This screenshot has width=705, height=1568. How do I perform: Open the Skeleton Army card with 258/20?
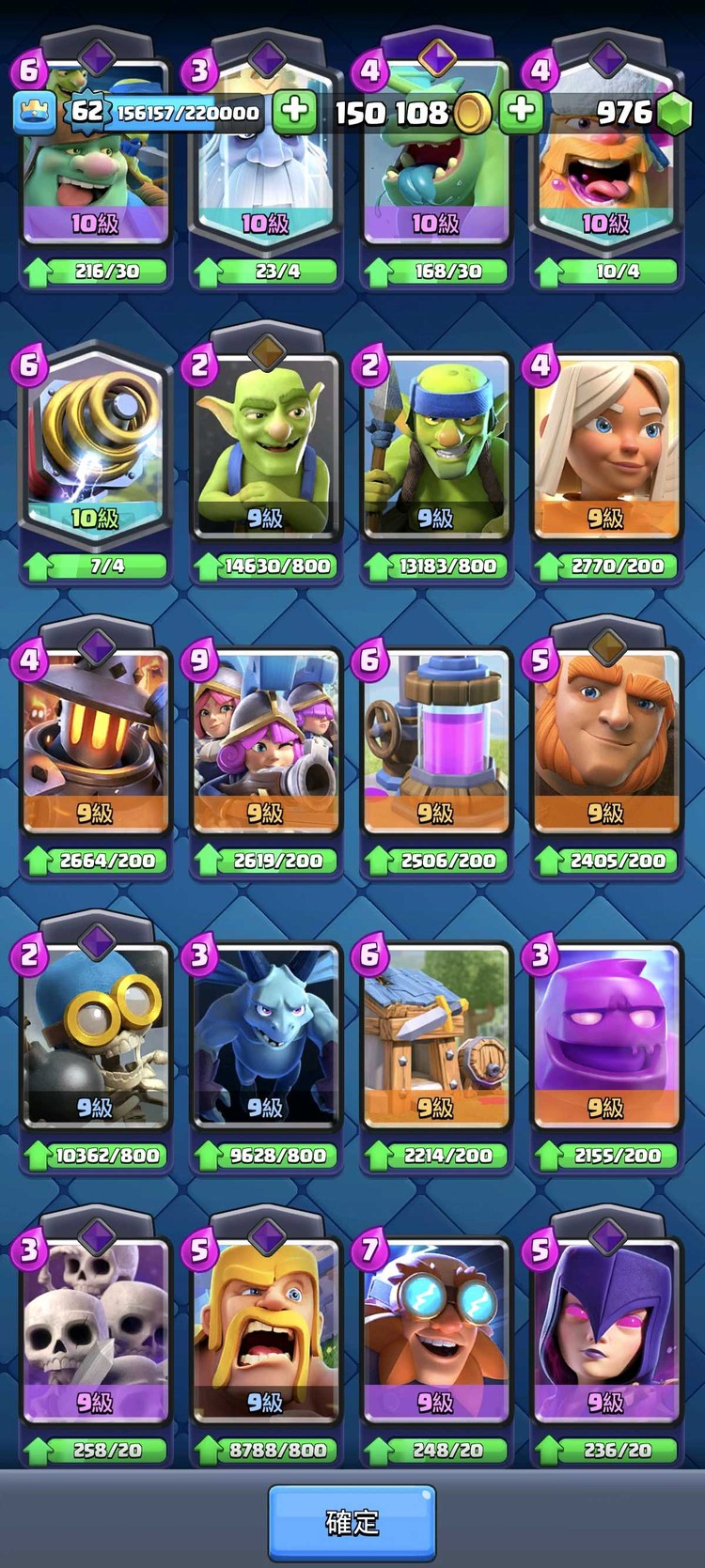click(95, 1334)
